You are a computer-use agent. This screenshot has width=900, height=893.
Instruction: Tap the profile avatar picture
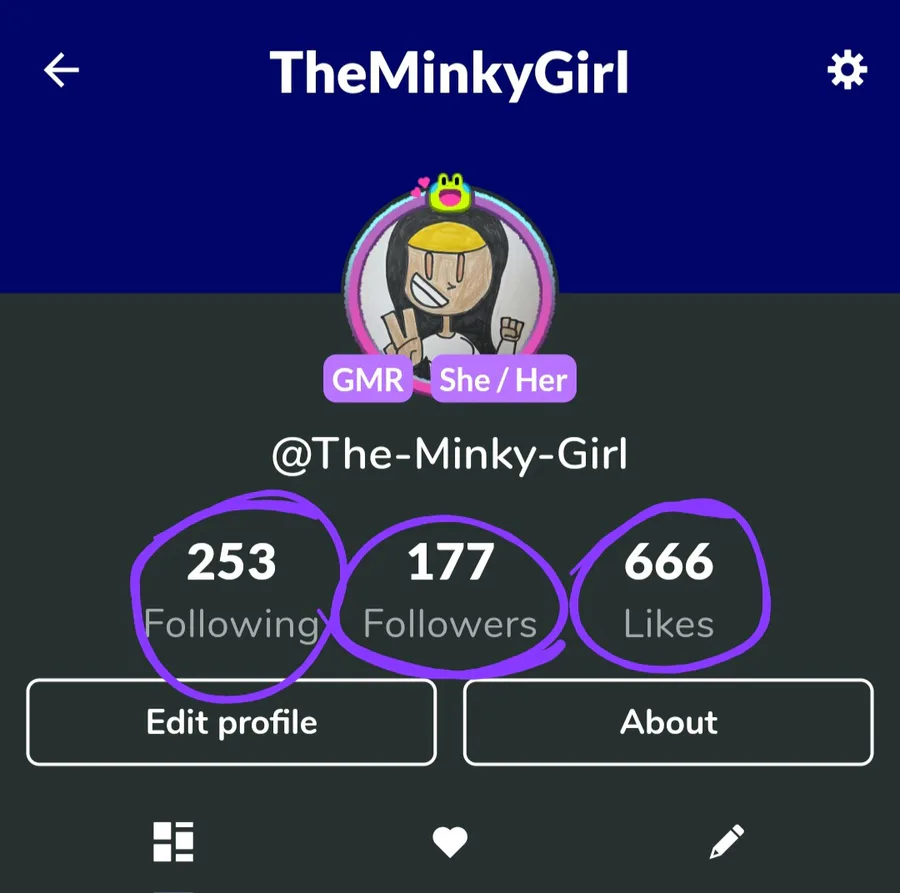tap(449, 285)
